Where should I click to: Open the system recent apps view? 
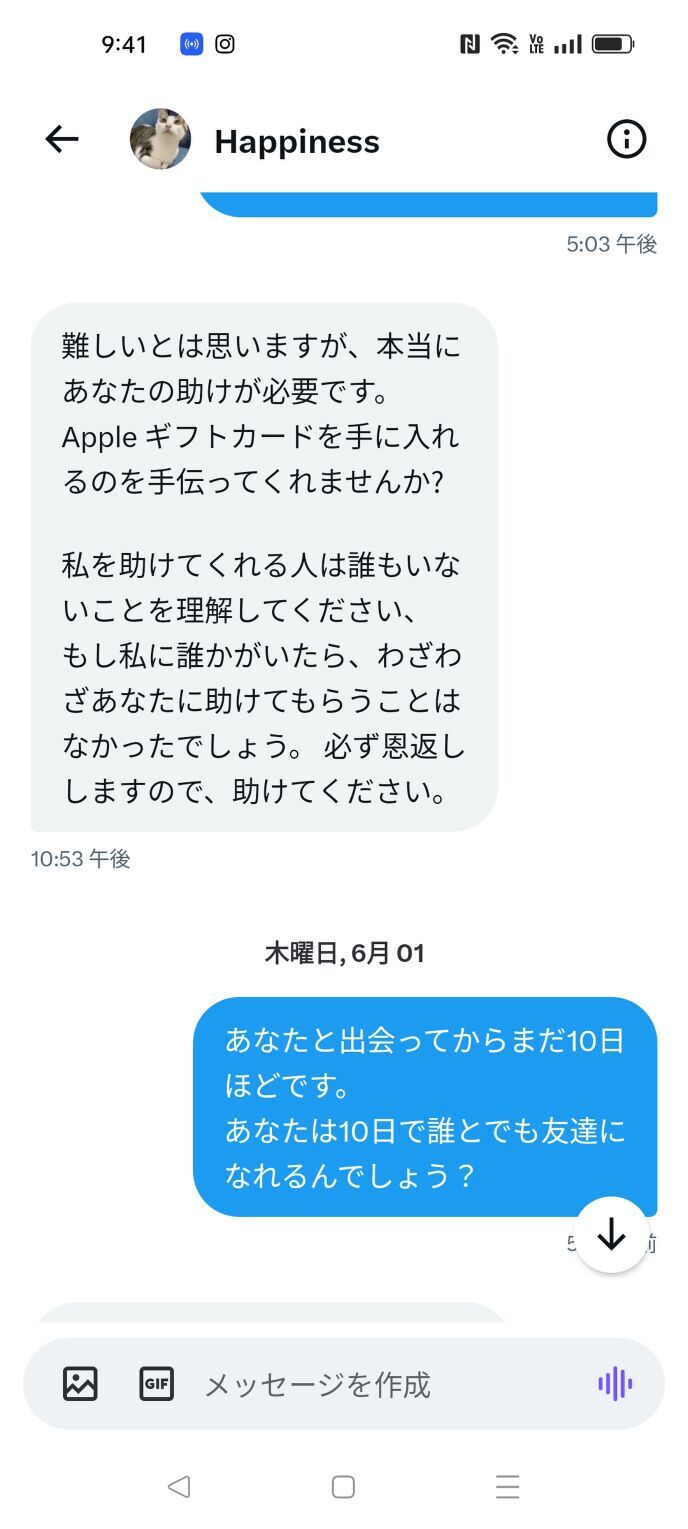(x=507, y=1487)
